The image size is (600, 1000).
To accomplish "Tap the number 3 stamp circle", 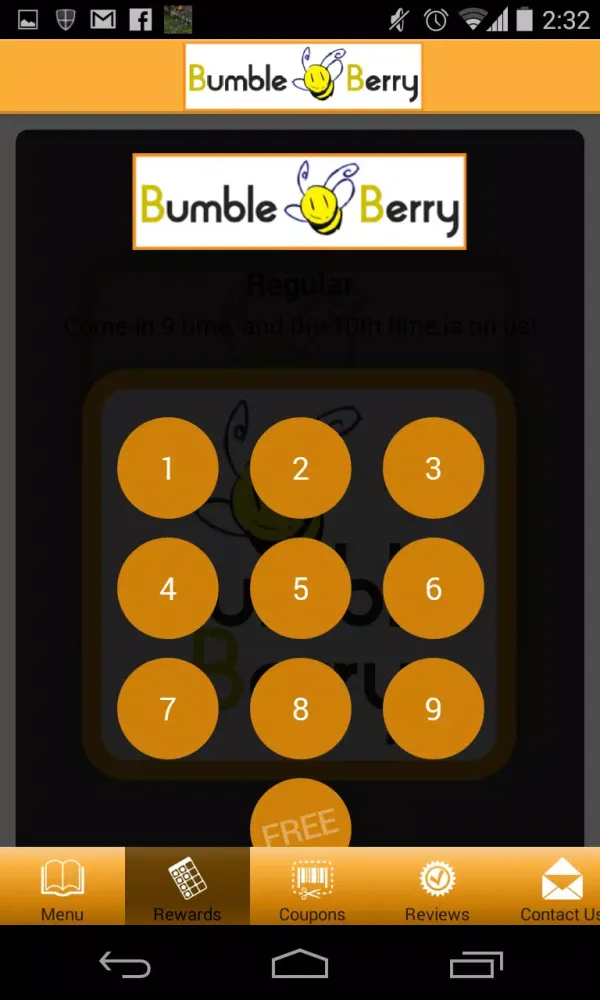I will tap(433, 468).
